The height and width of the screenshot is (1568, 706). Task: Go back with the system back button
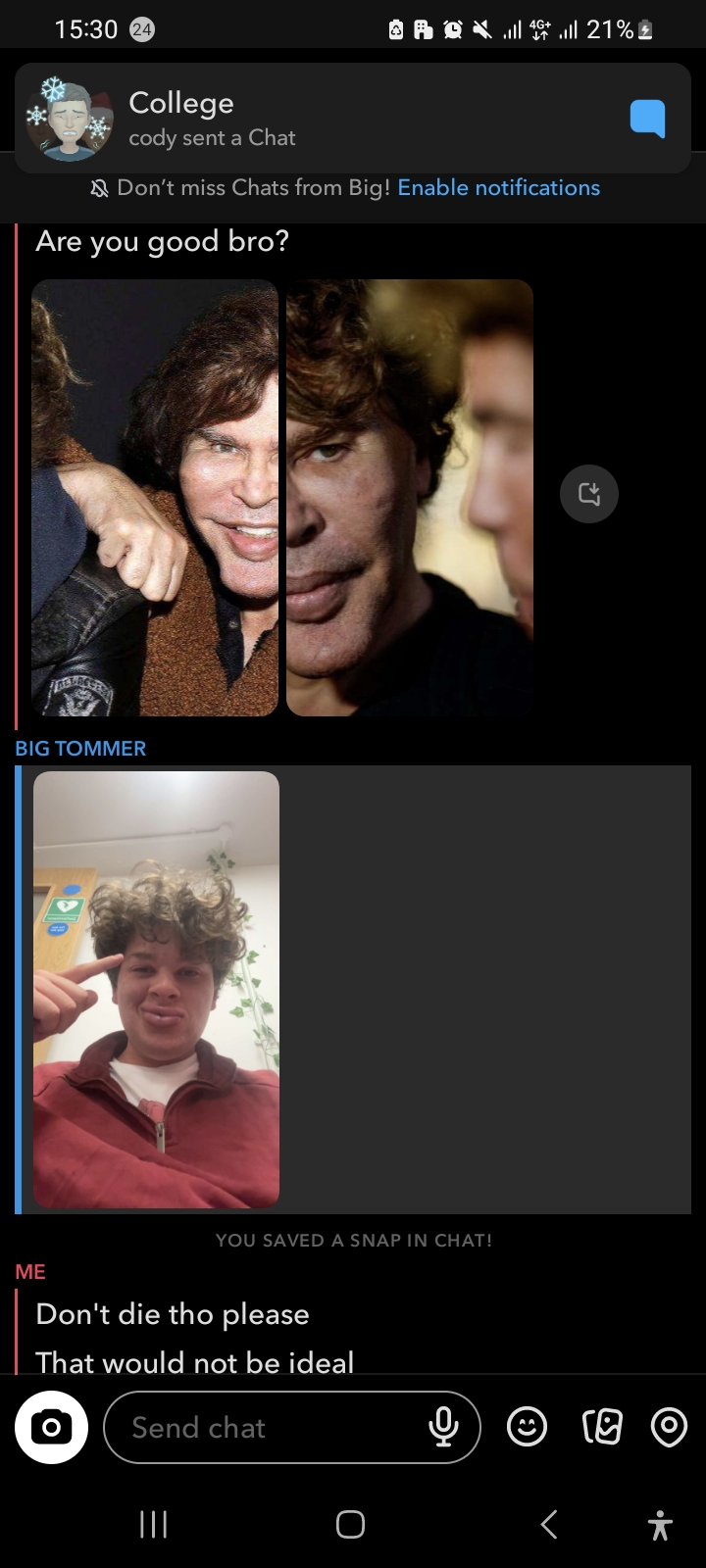pyautogui.click(x=549, y=1524)
